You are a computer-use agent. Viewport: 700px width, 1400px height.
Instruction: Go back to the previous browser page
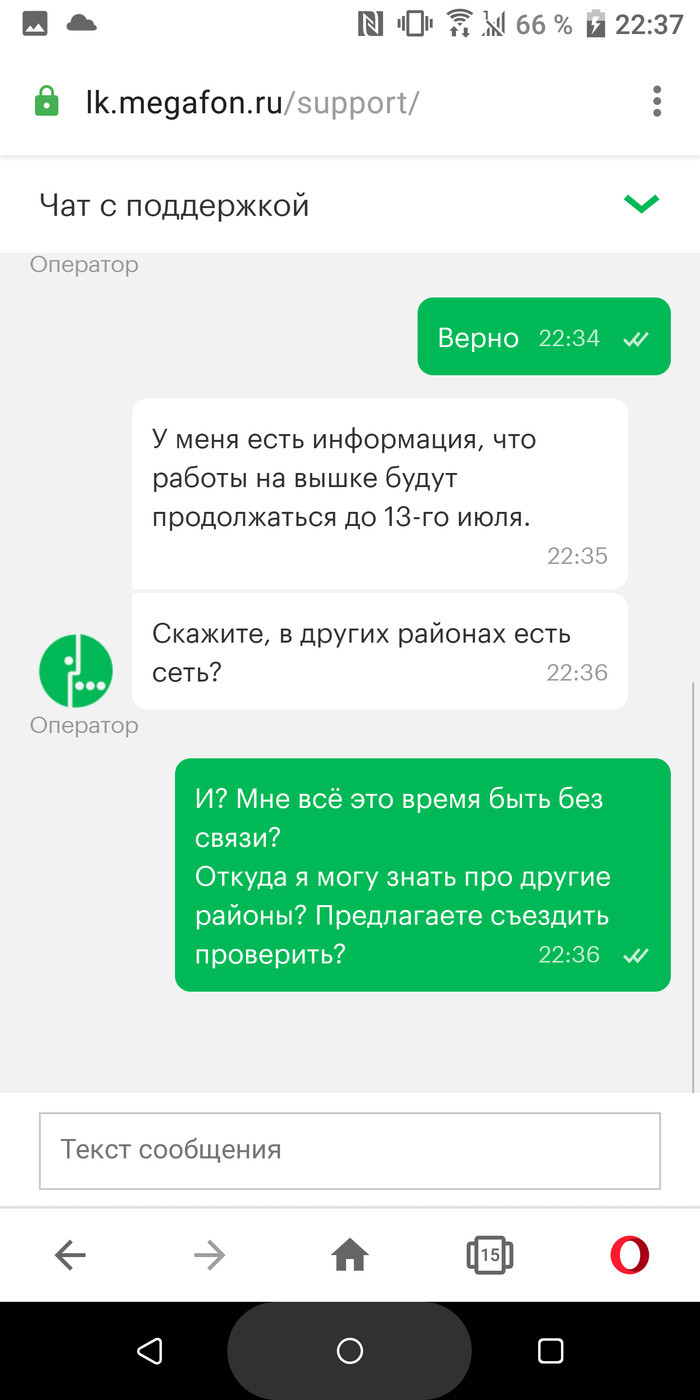(70, 1254)
